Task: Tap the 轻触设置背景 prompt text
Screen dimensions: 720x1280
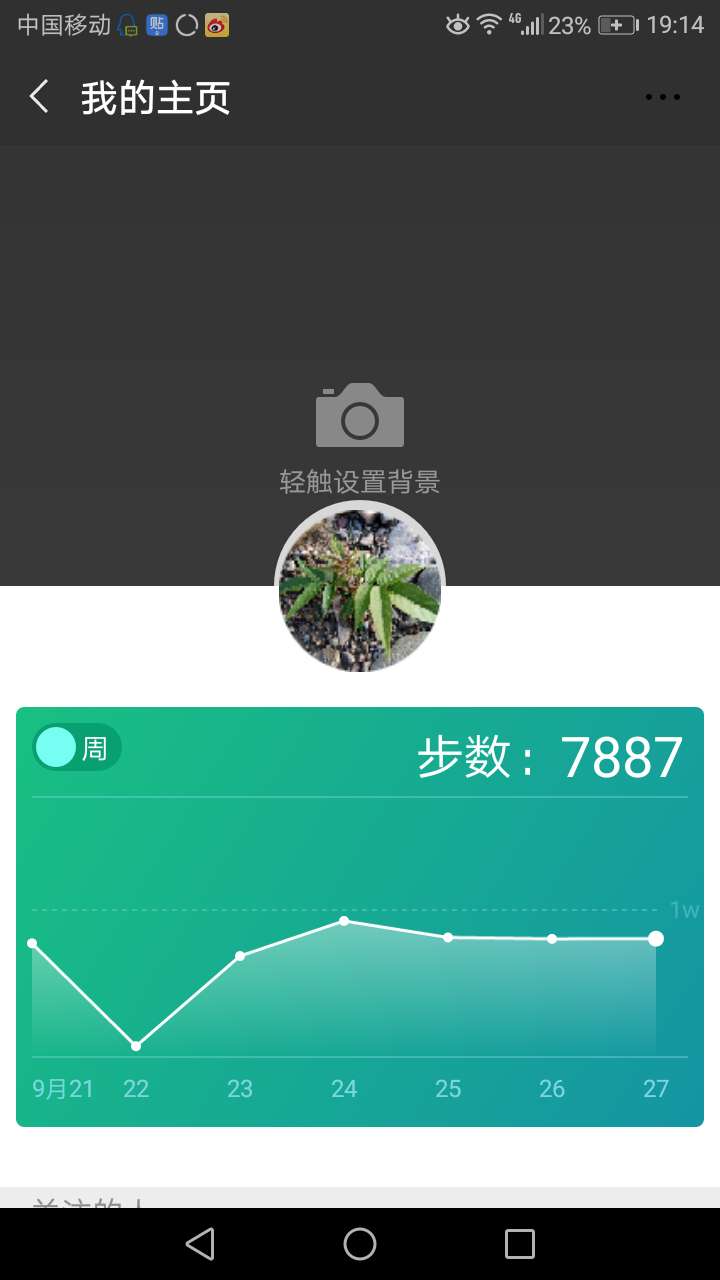Action: pos(359,481)
